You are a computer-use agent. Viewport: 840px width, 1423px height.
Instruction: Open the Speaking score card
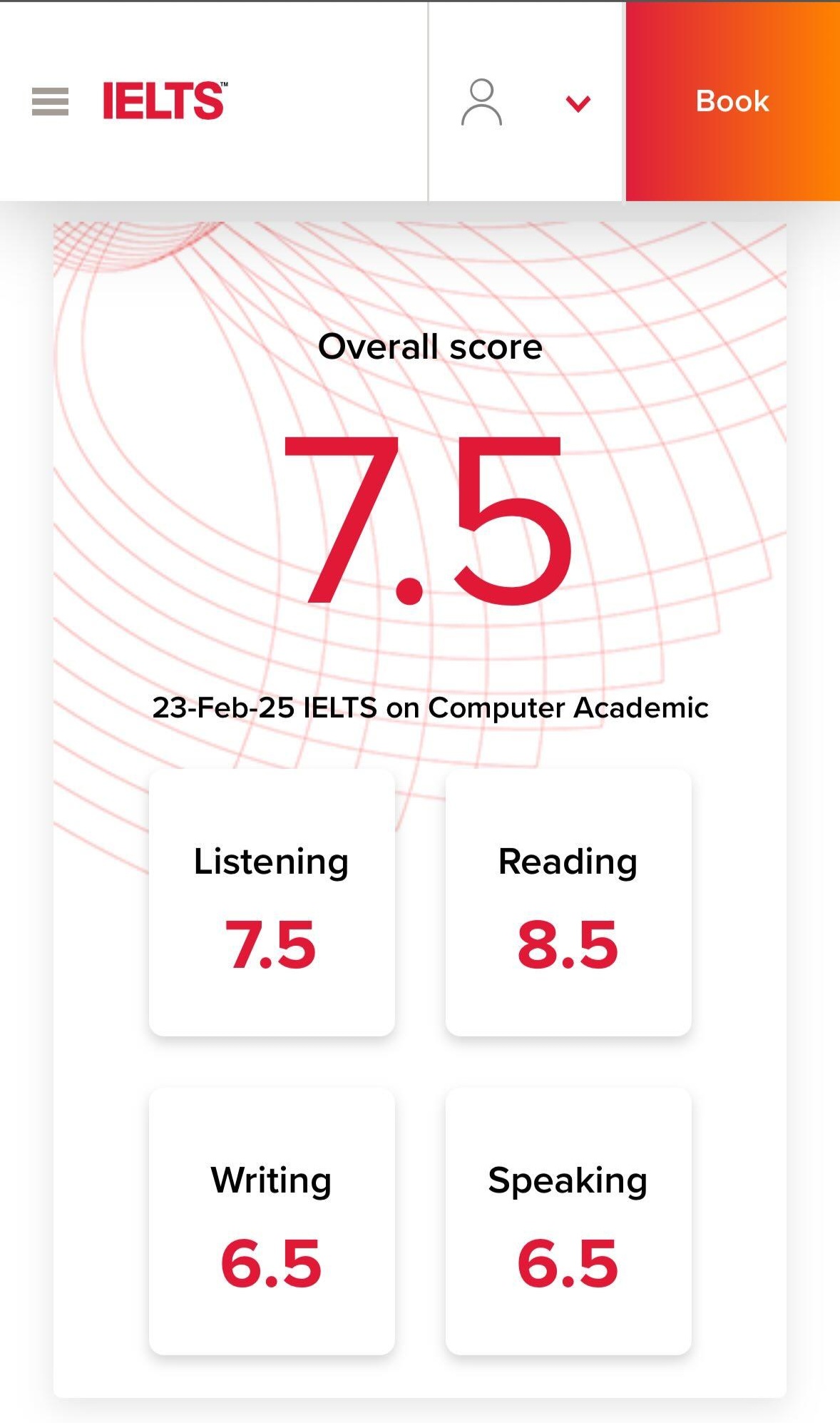point(568,1221)
